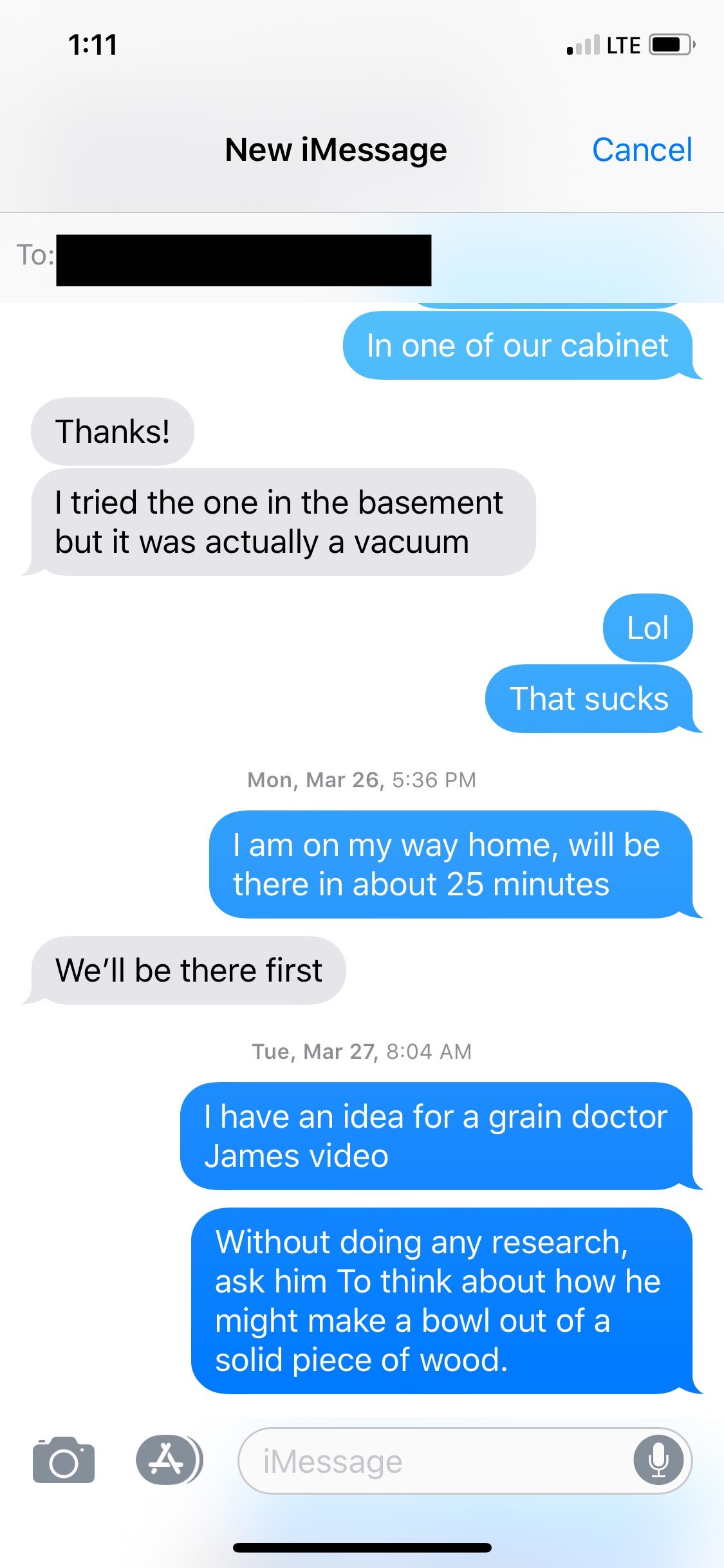Open the camera to attach a photo
The width and height of the screenshot is (724, 1568).
click(x=64, y=1460)
